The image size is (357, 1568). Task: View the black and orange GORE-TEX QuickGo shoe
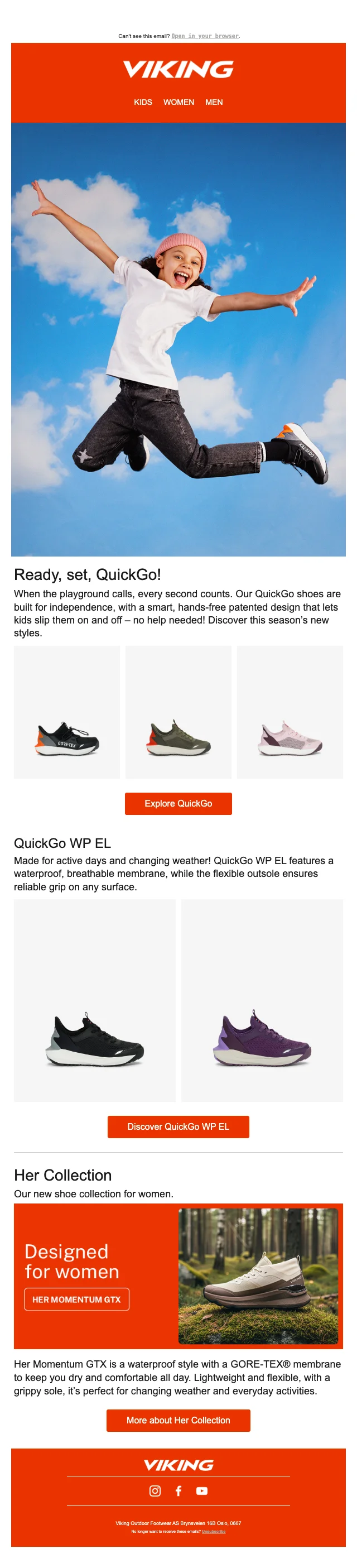(x=67, y=712)
